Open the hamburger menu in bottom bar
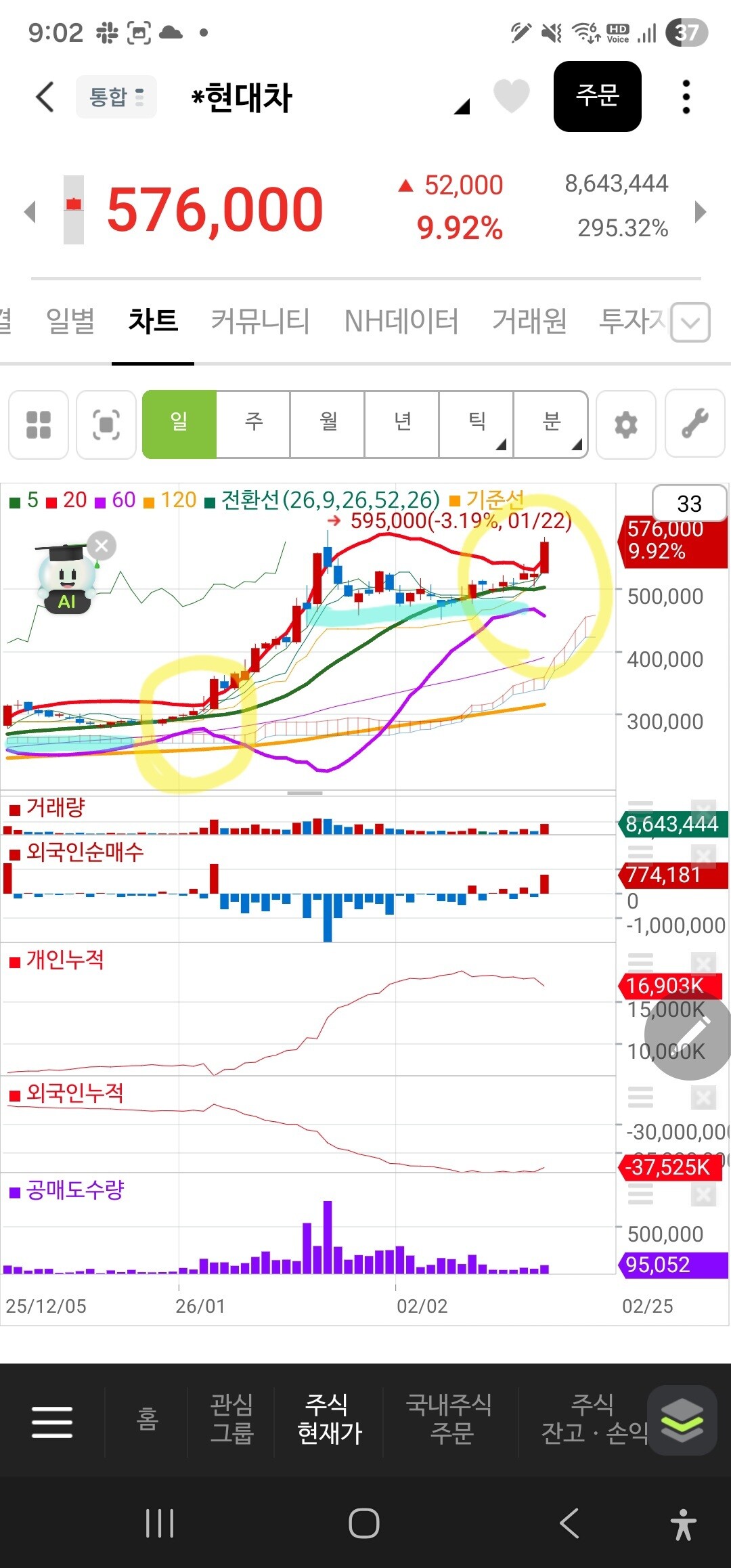 (x=52, y=1421)
